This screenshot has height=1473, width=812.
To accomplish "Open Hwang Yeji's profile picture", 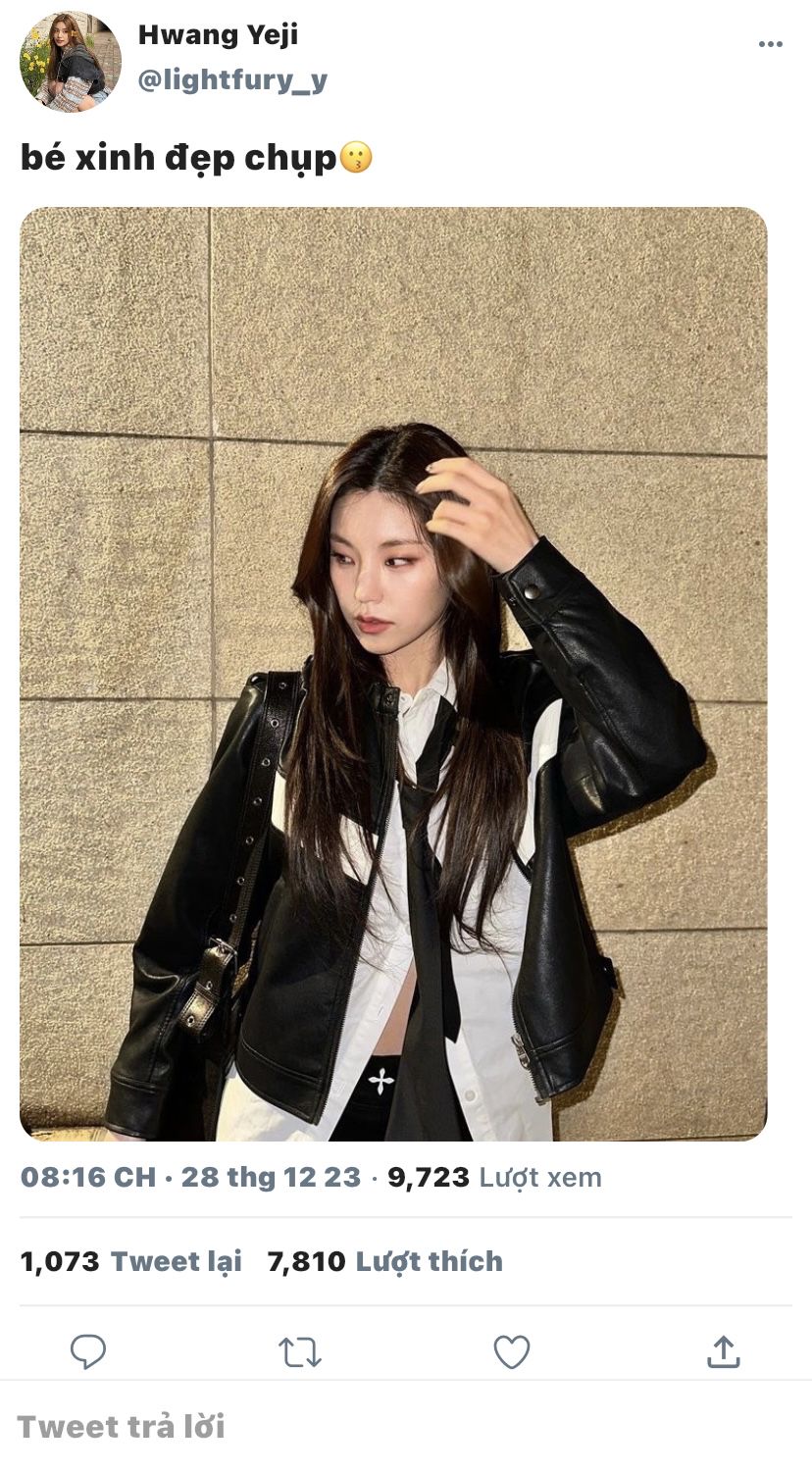I will tap(70, 62).
